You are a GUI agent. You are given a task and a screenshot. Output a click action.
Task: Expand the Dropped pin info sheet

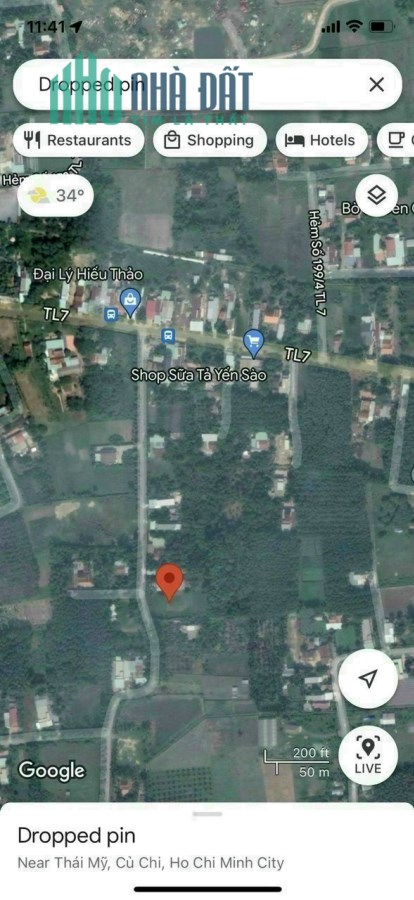pyautogui.click(x=207, y=814)
